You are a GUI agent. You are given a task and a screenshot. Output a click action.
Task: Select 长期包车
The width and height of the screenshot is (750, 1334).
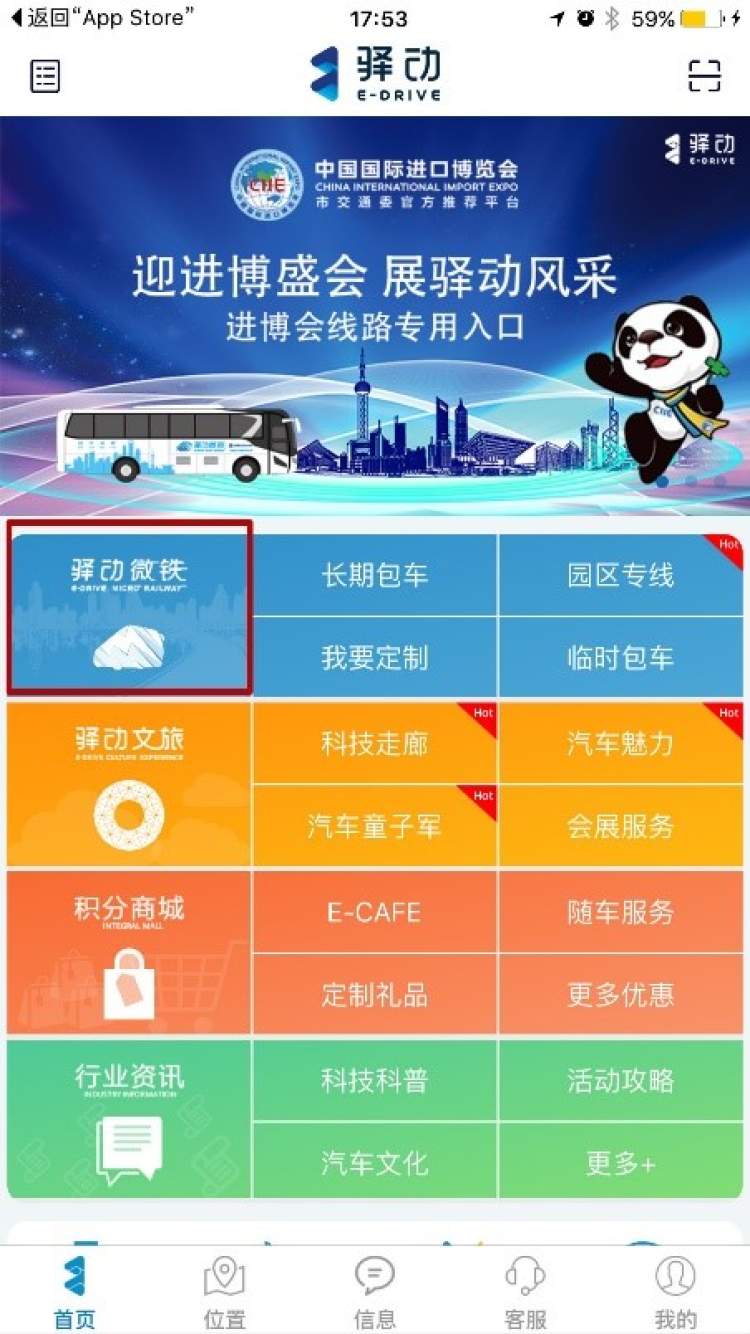click(374, 575)
